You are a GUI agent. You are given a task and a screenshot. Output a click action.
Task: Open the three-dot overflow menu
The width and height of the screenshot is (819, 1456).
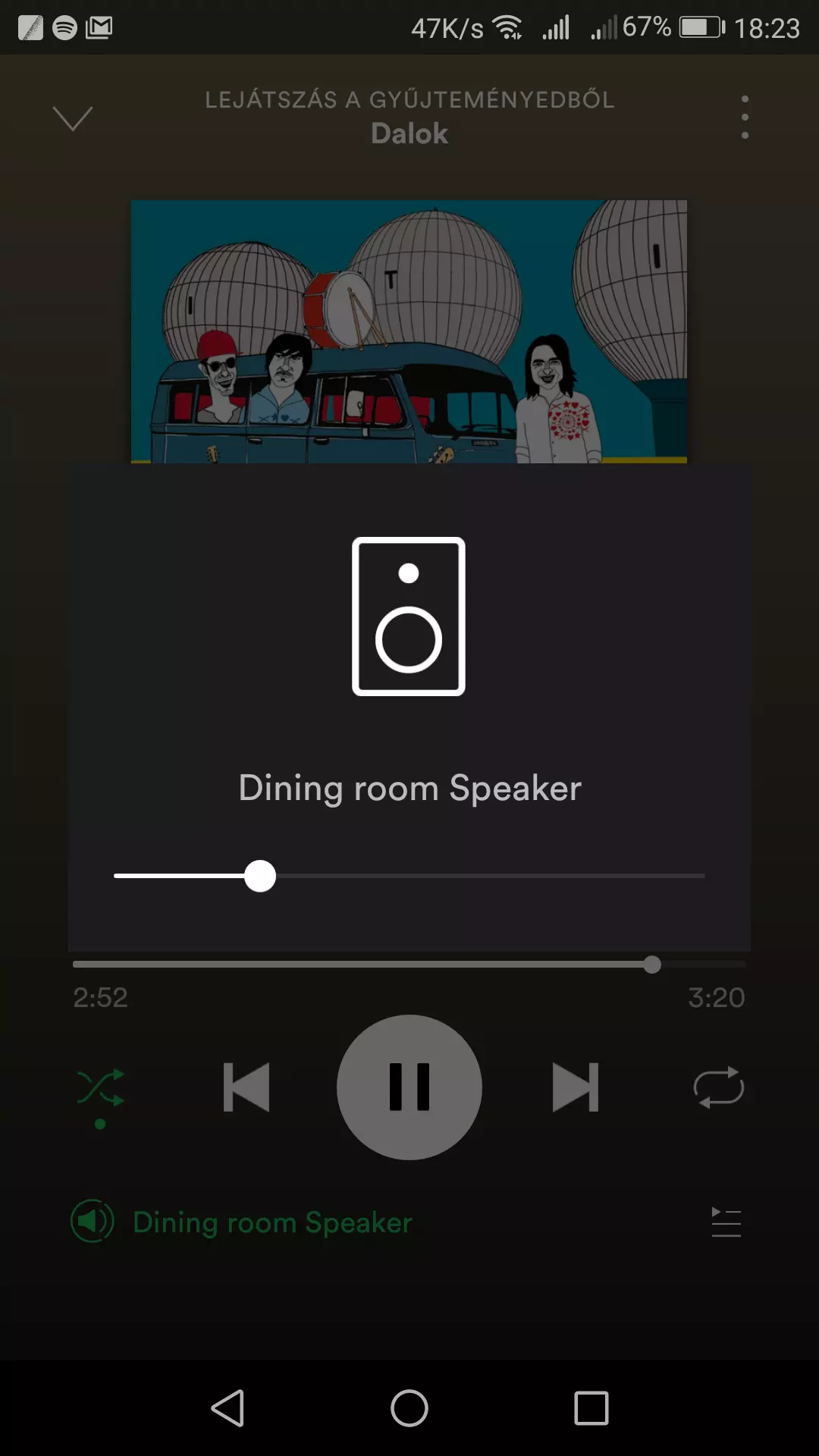tap(745, 117)
